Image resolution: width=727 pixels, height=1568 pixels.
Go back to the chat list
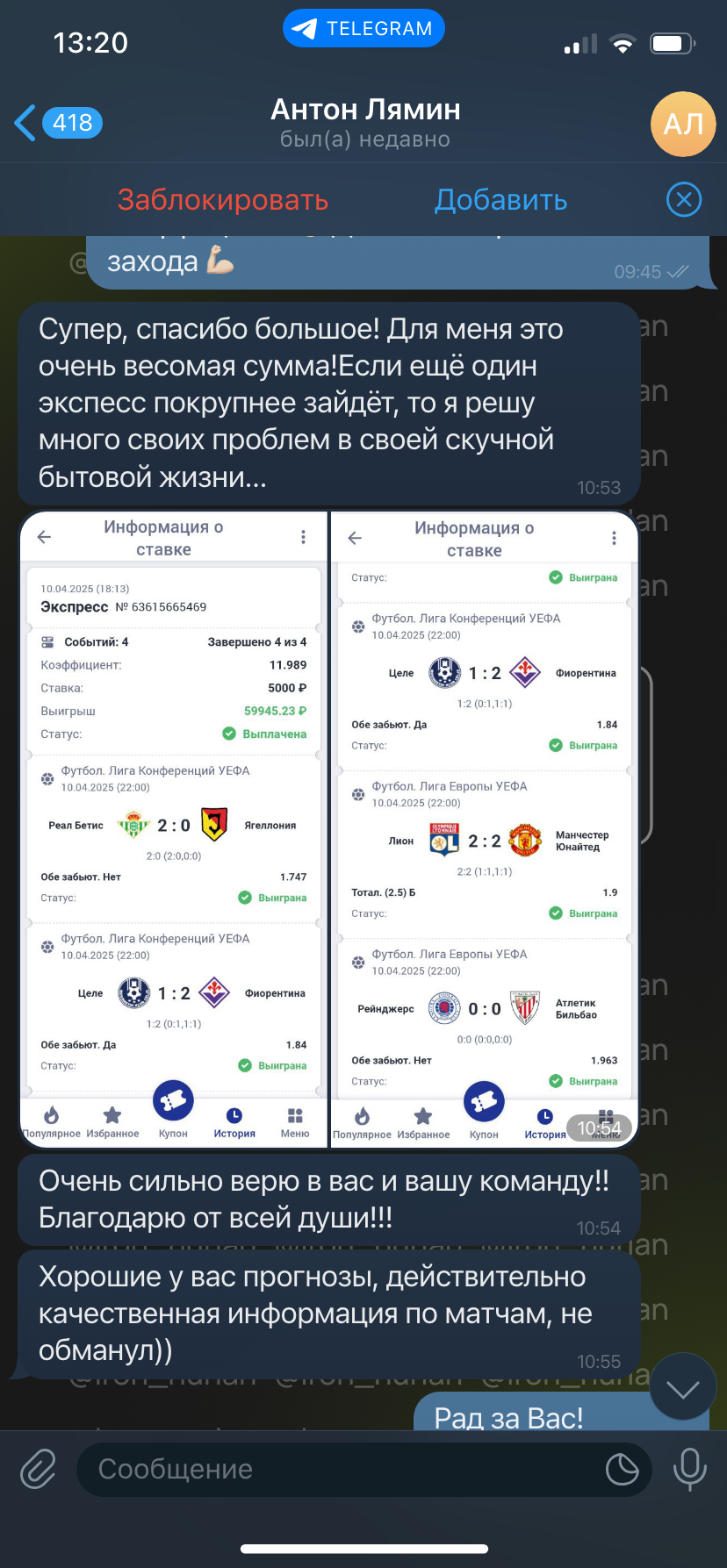57,123
